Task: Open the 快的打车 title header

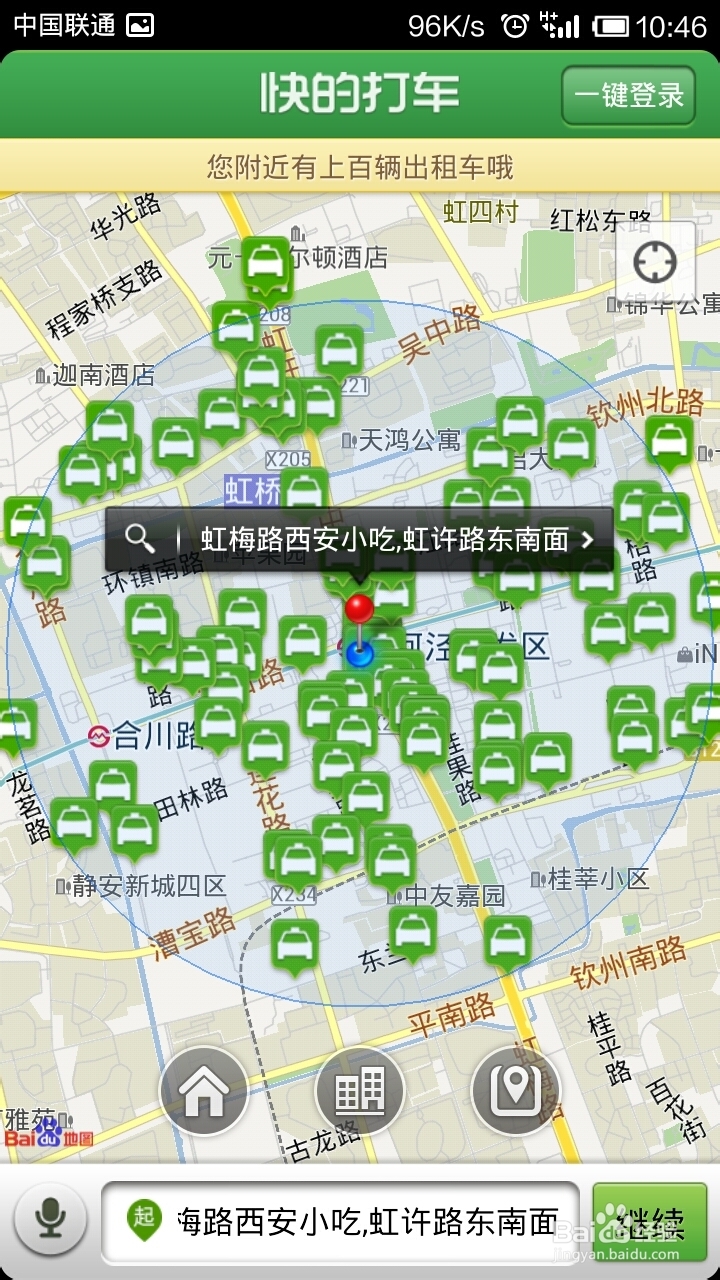Action: click(x=360, y=92)
